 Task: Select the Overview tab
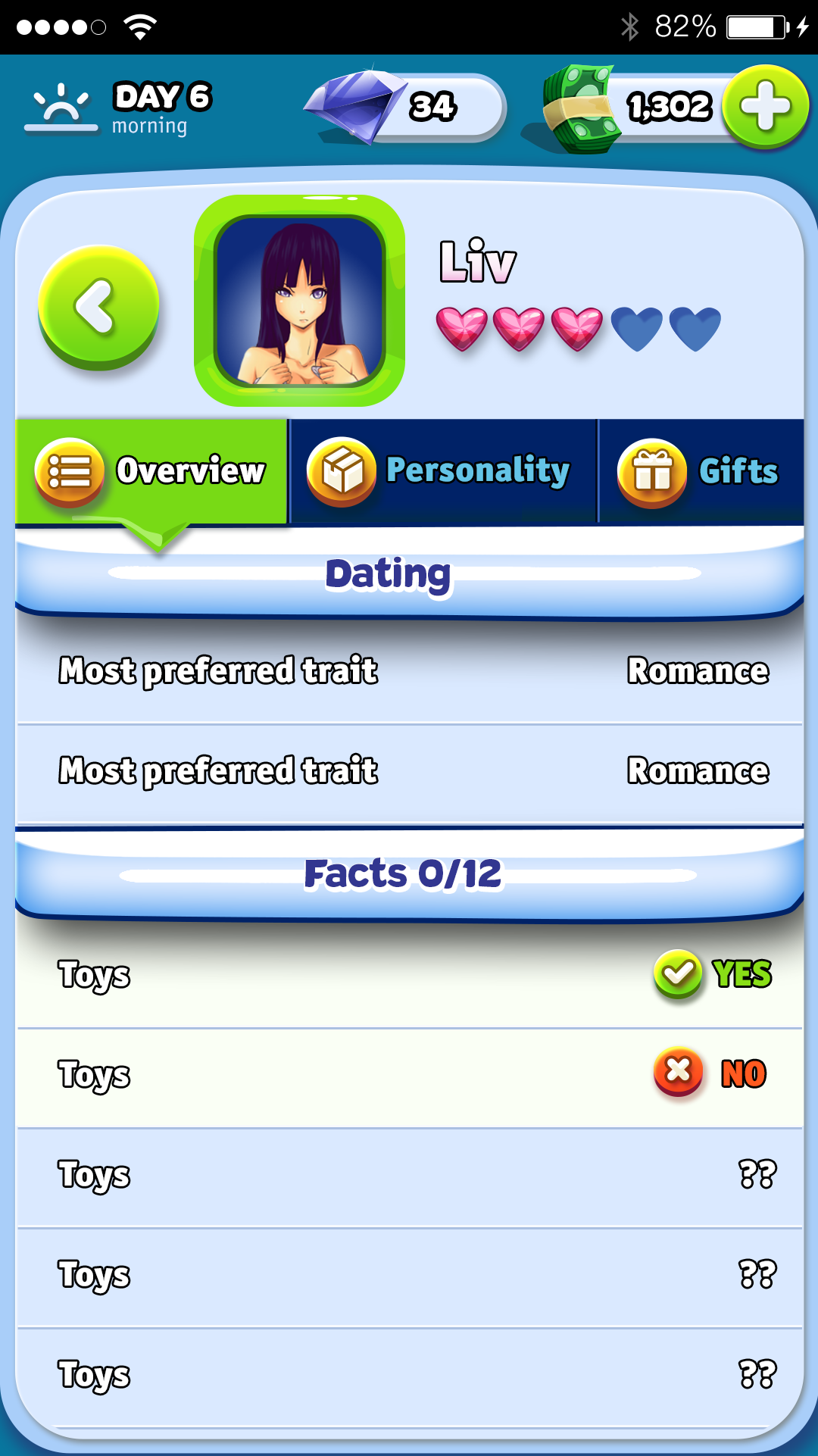[x=151, y=471]
